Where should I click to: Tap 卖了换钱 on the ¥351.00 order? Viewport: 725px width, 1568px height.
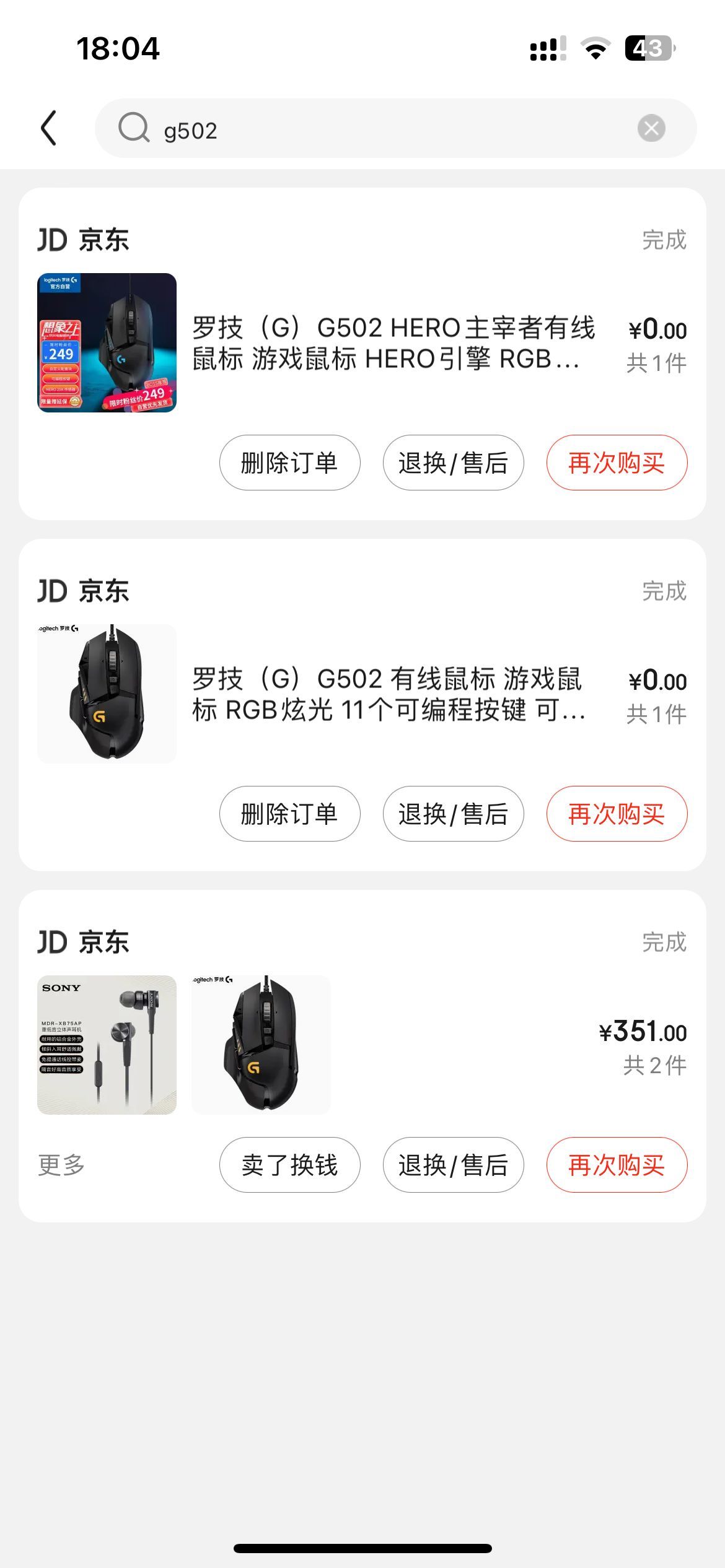pyautogui.click(x=289, y=1165)
